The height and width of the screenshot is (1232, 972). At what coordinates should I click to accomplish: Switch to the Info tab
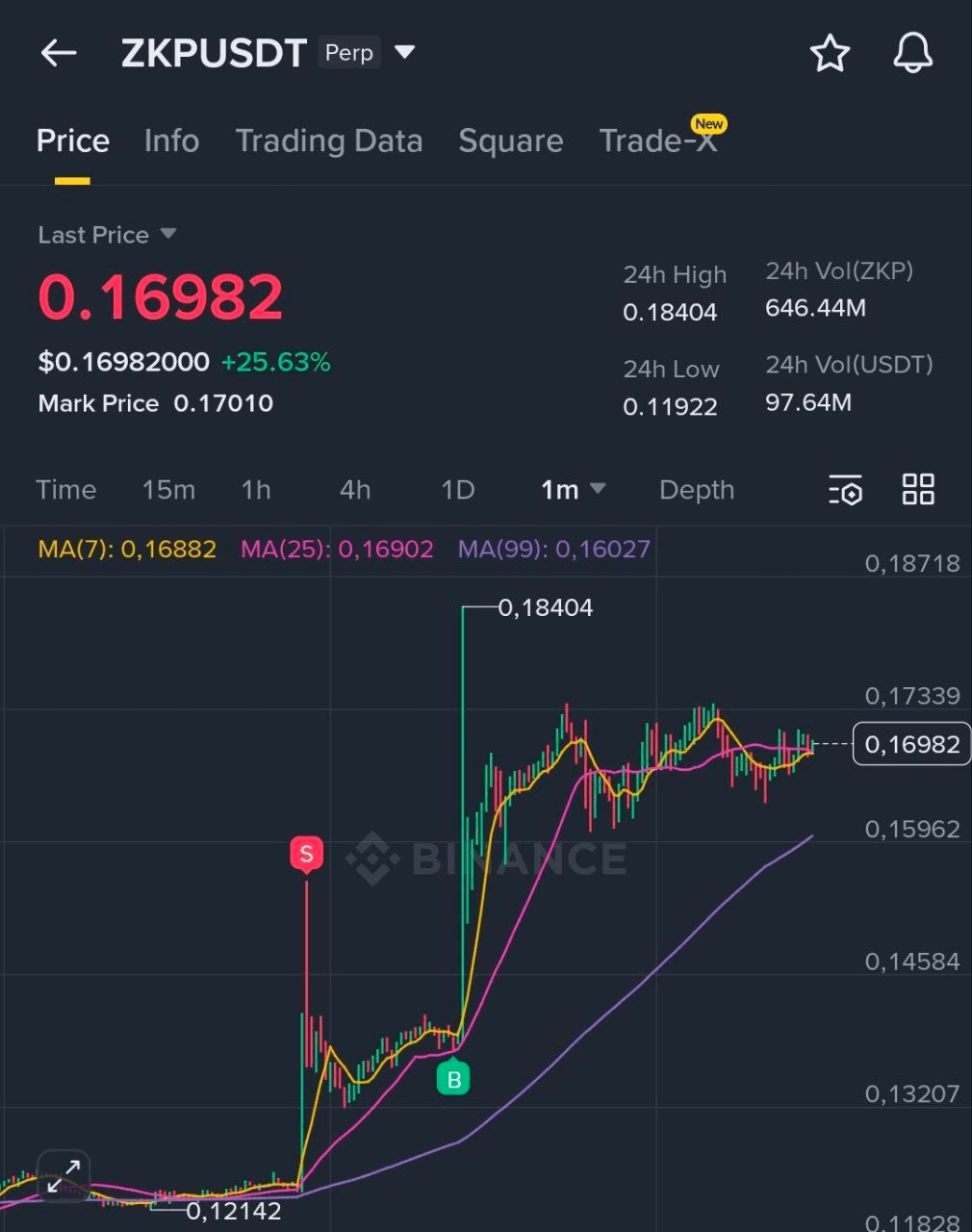point(171,141)
